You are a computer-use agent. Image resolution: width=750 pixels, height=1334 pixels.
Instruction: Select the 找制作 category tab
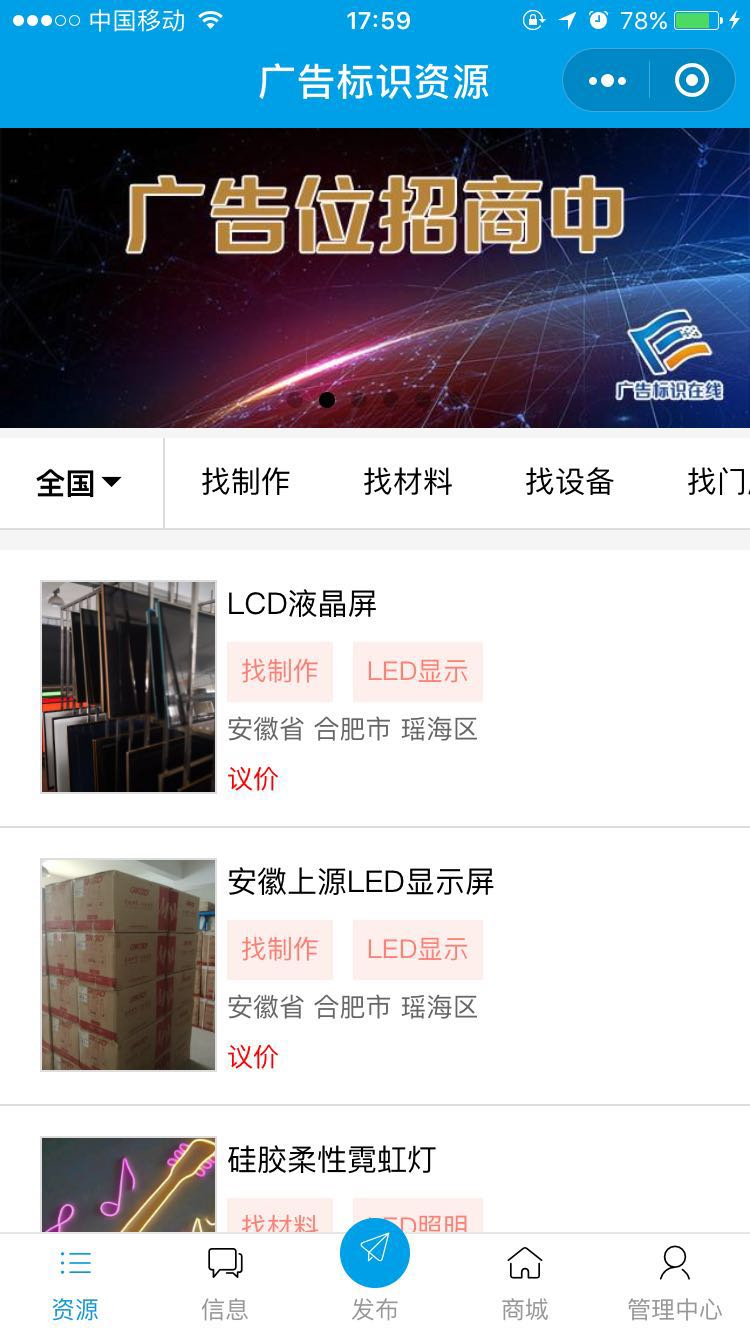246,482
